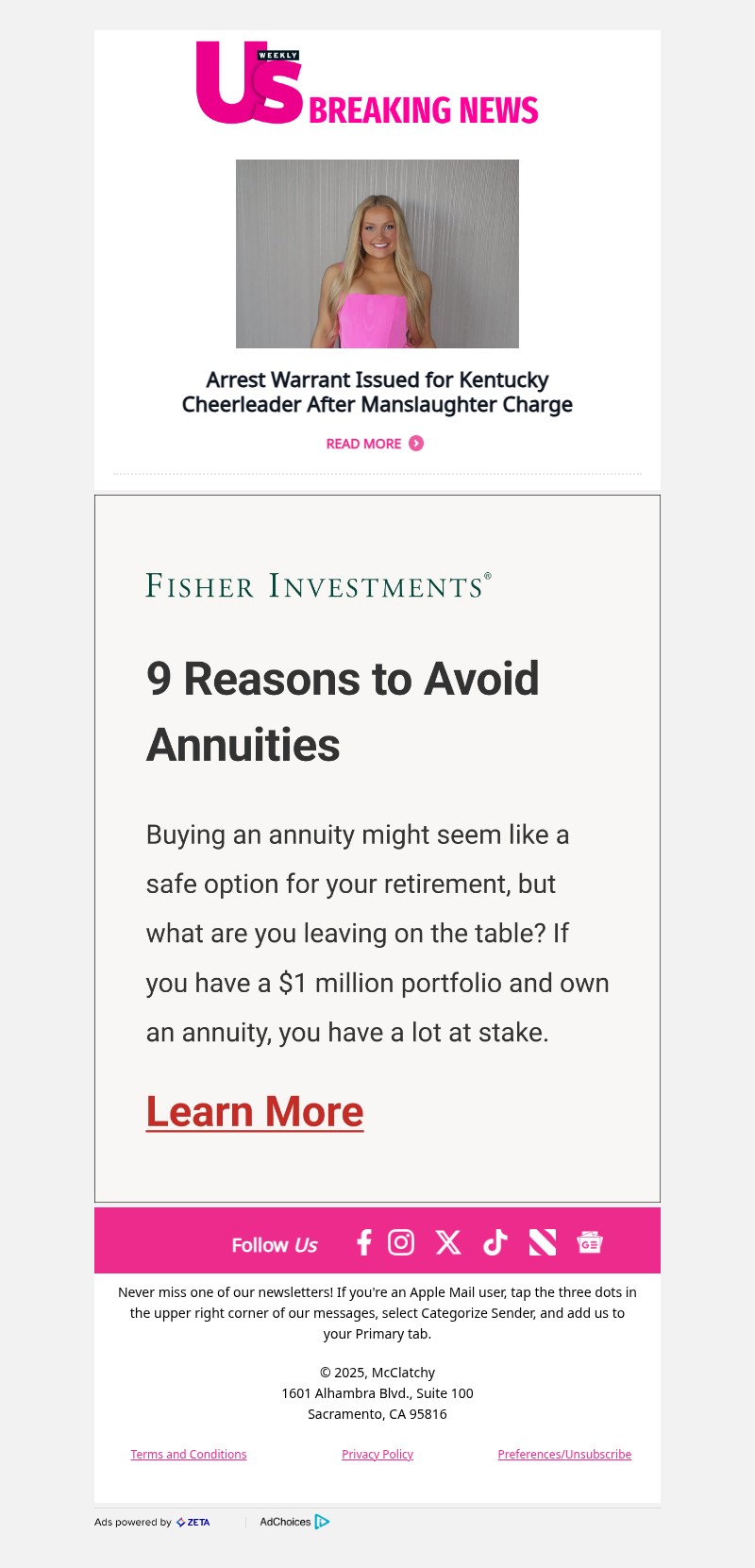View the Privacy Policy
755x1568 pixels.
(377, 1455)
